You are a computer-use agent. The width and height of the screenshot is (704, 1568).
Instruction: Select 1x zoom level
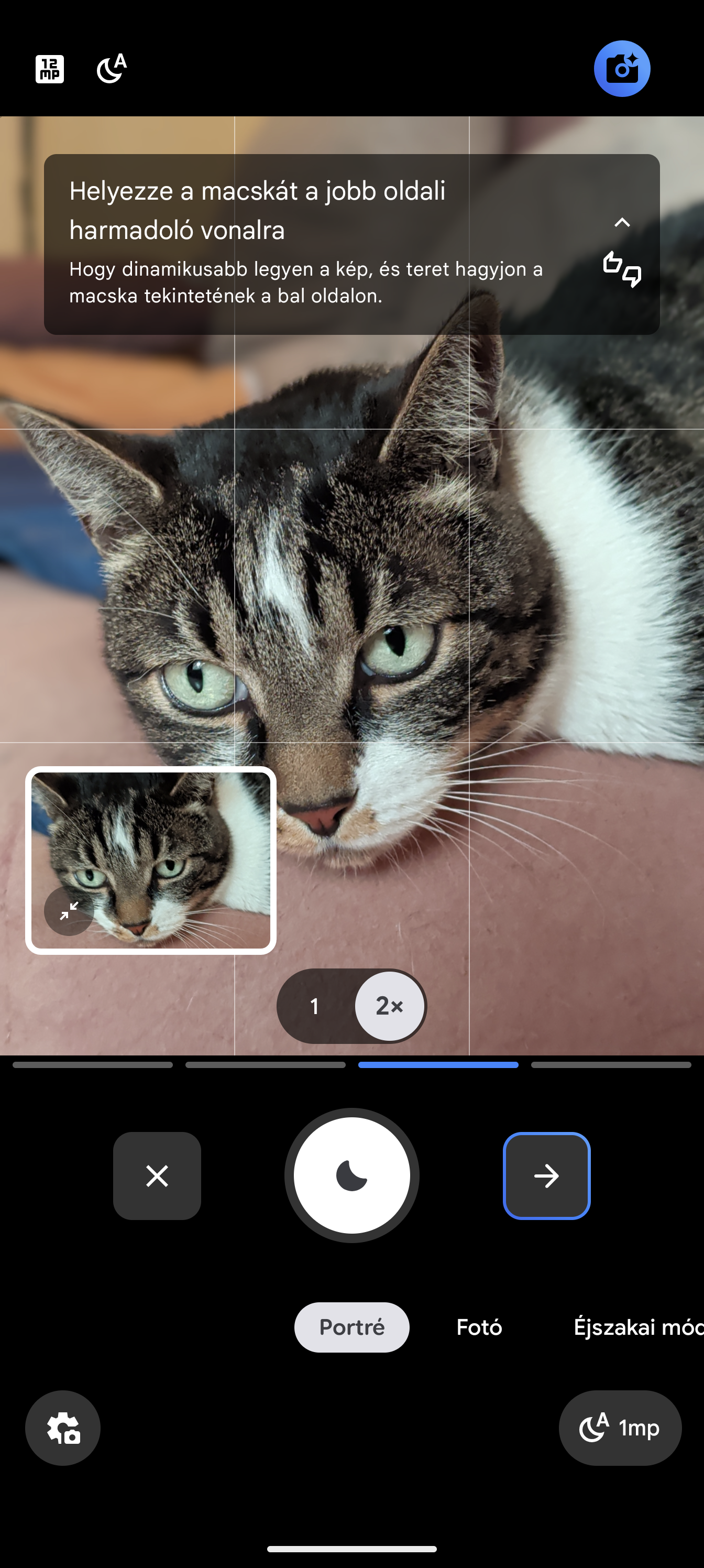point(315,1006)
